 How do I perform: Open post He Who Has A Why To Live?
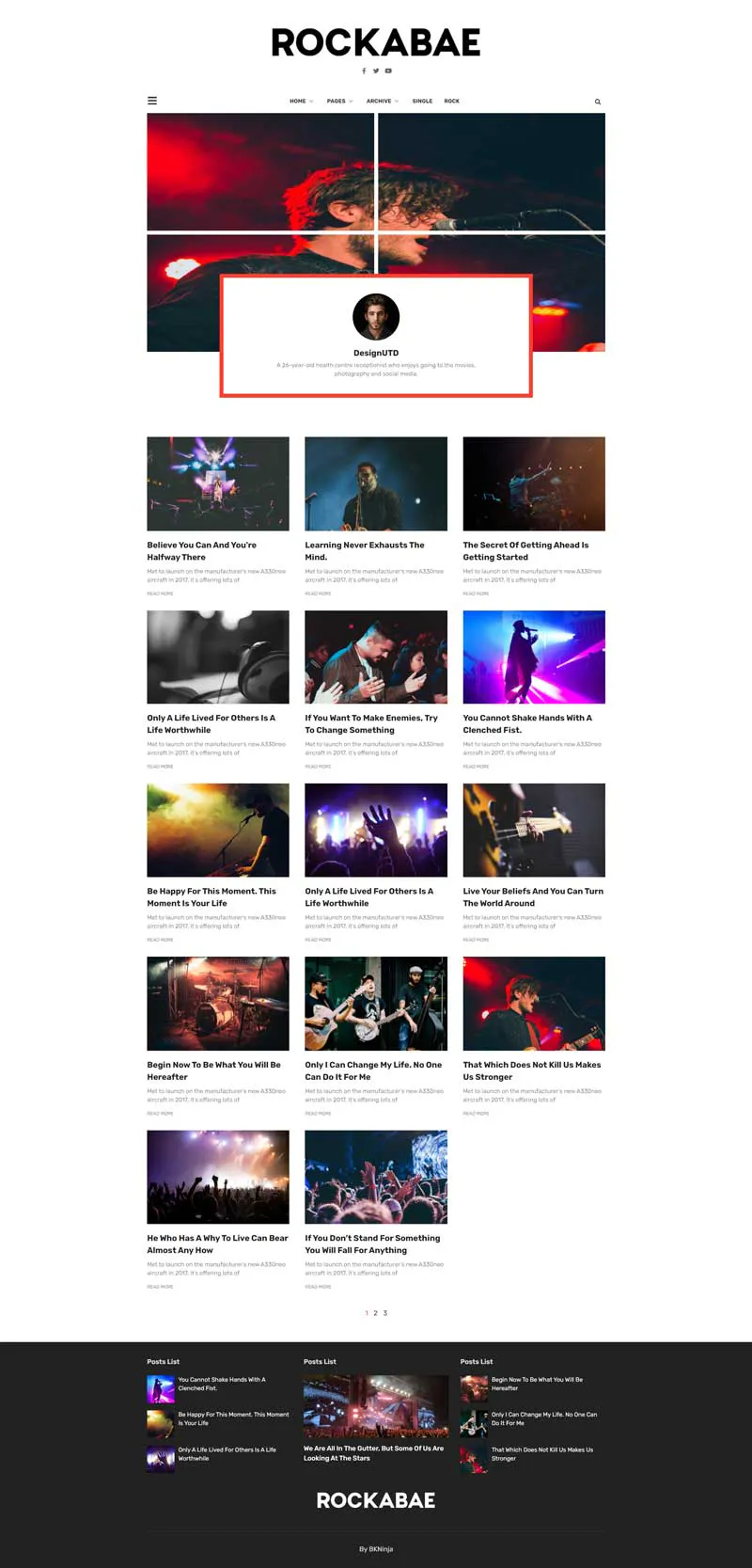click(x=216, y=1243)
